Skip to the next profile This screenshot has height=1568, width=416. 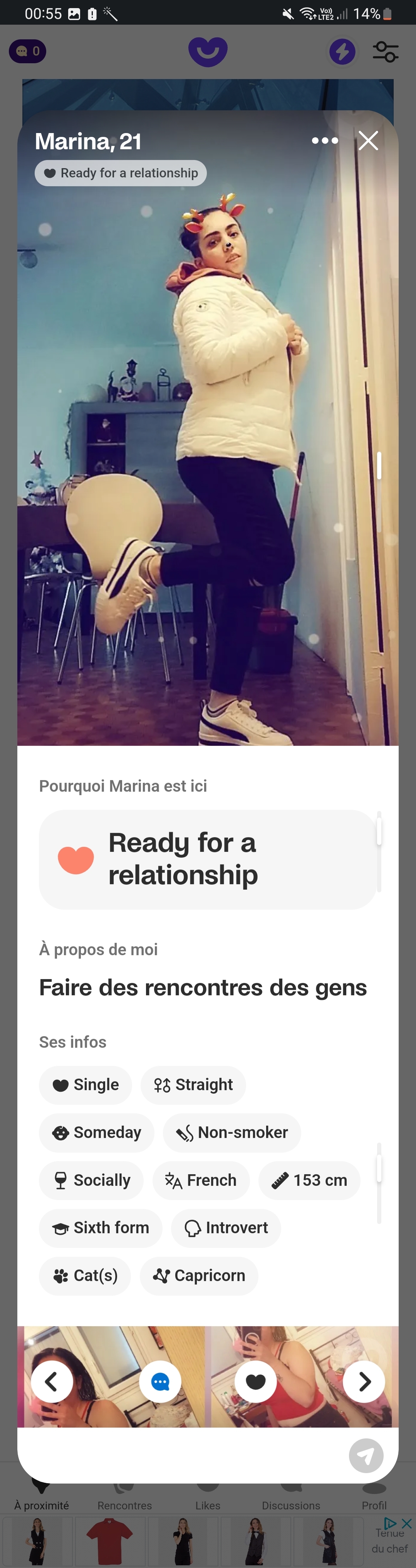[x=364, y=1381]
